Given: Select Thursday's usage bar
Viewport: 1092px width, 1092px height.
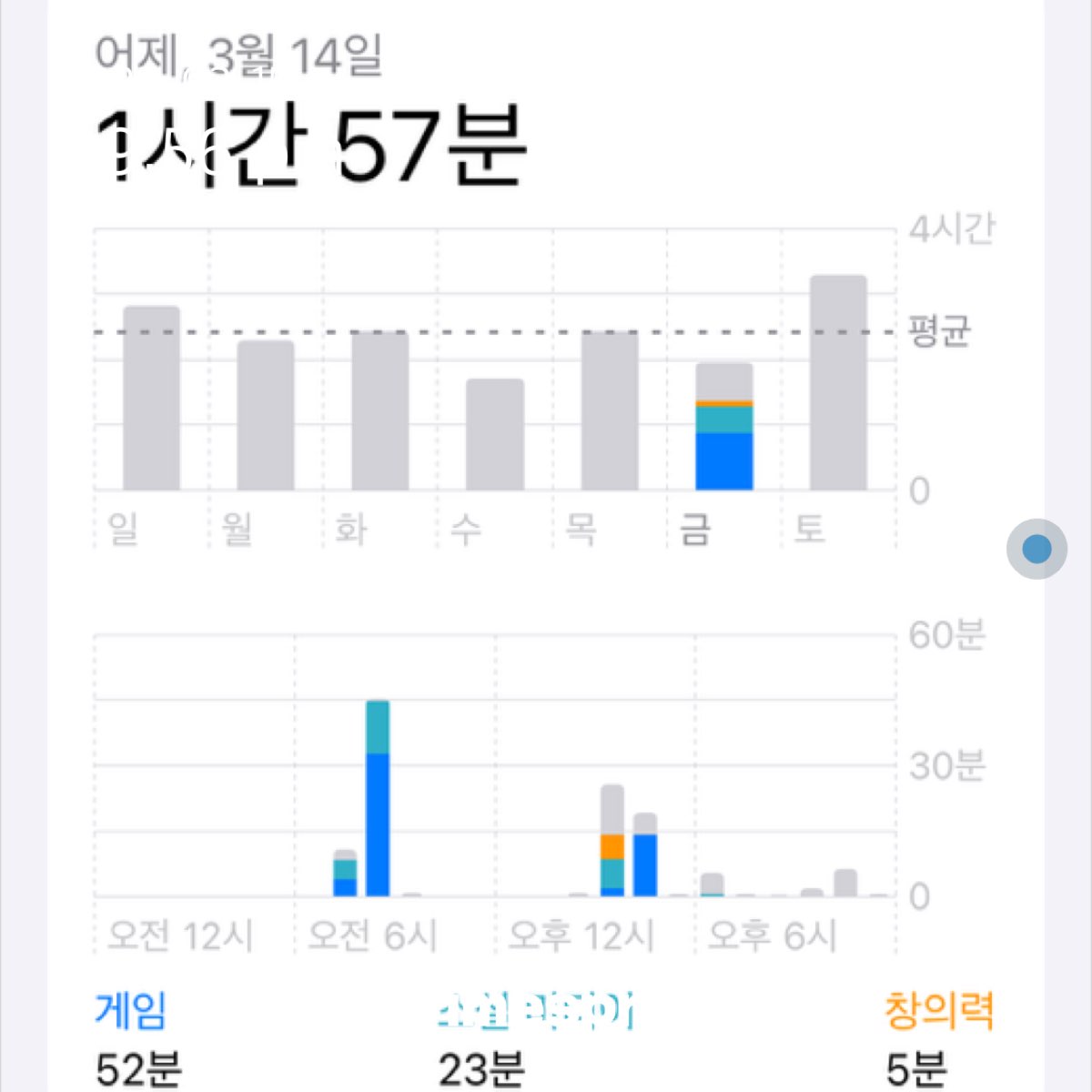Looking at the screenshot, I should (610, 411).
